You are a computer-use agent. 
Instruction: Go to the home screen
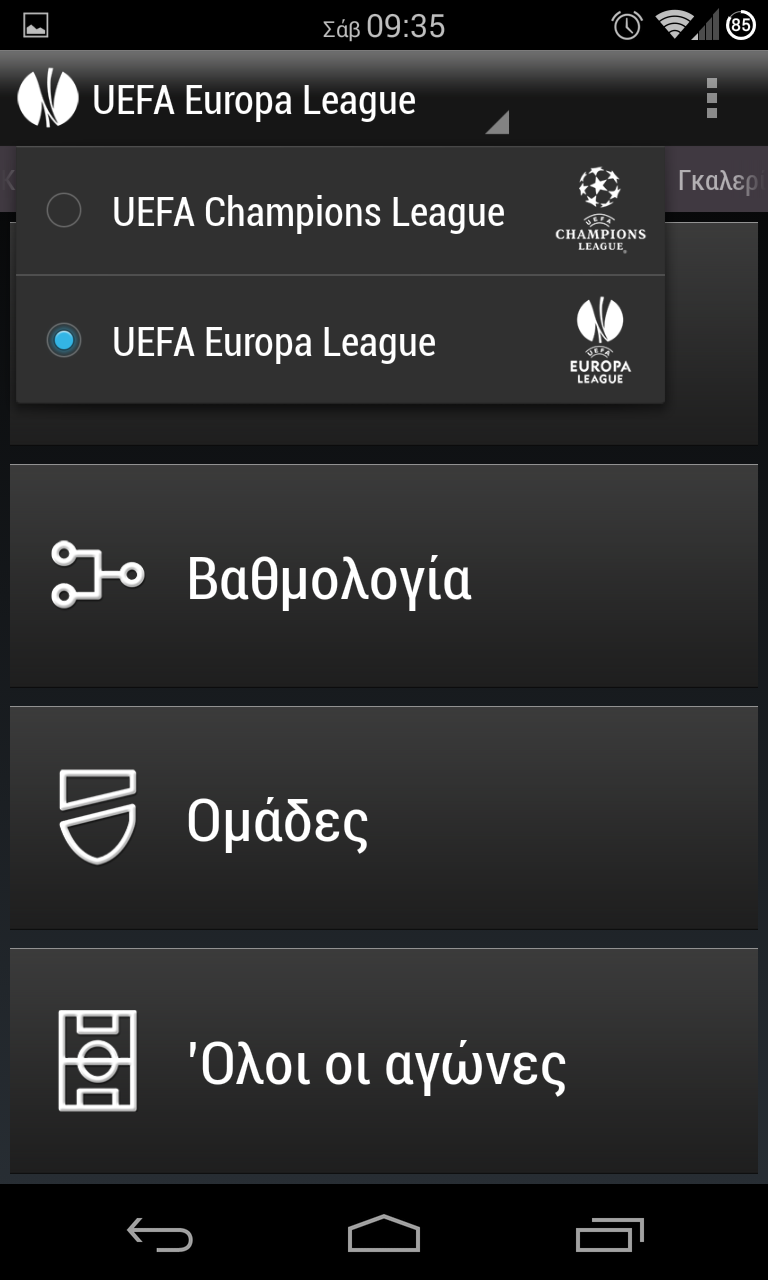pos(384,1235)
